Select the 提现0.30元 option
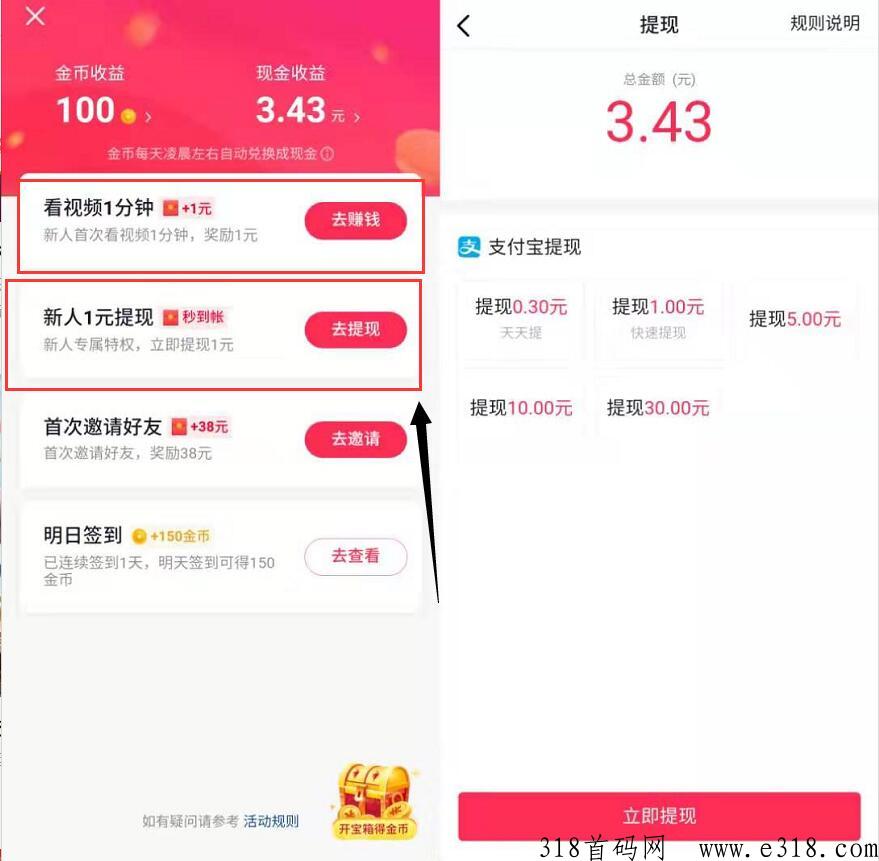 [x=520, y=318]
